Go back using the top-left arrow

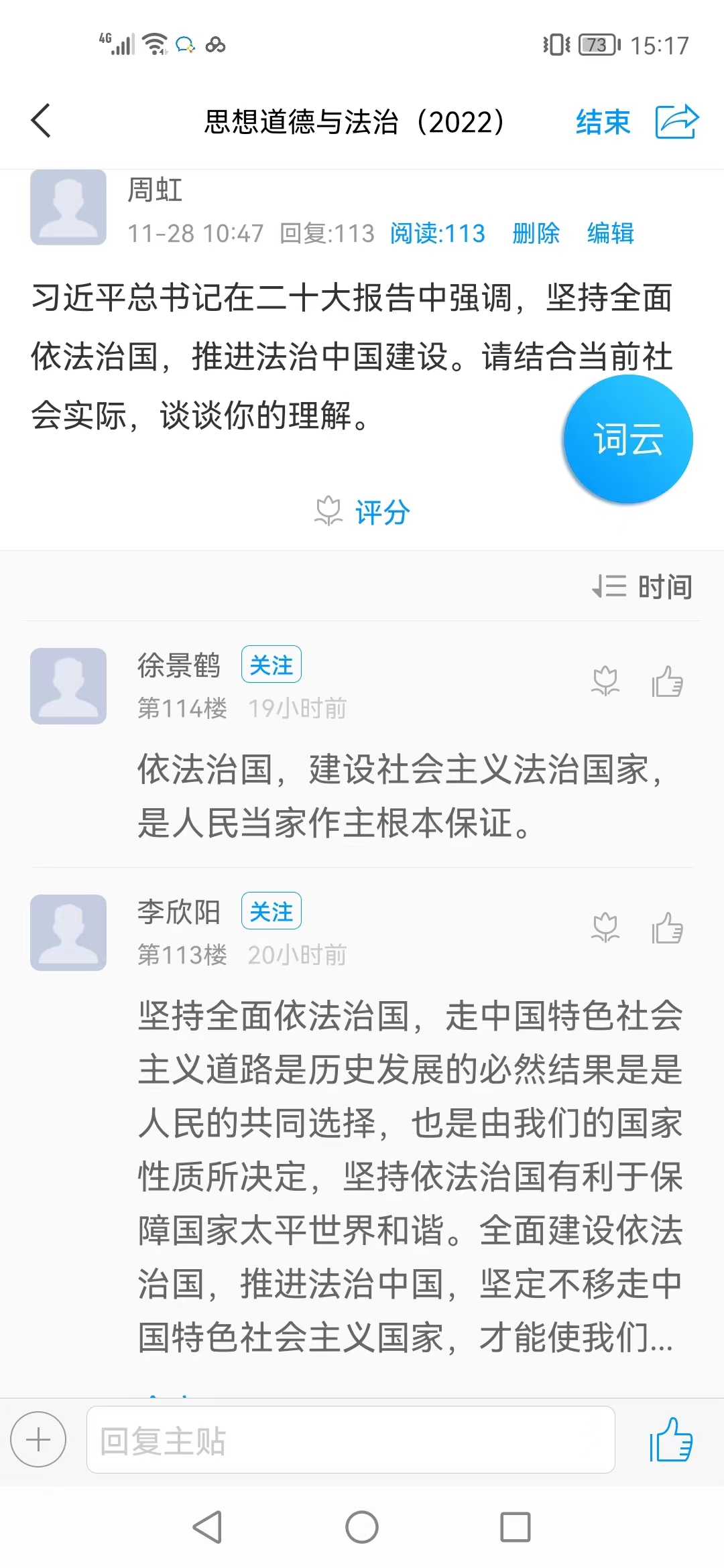pyautogui.click(x=42, y=121)
